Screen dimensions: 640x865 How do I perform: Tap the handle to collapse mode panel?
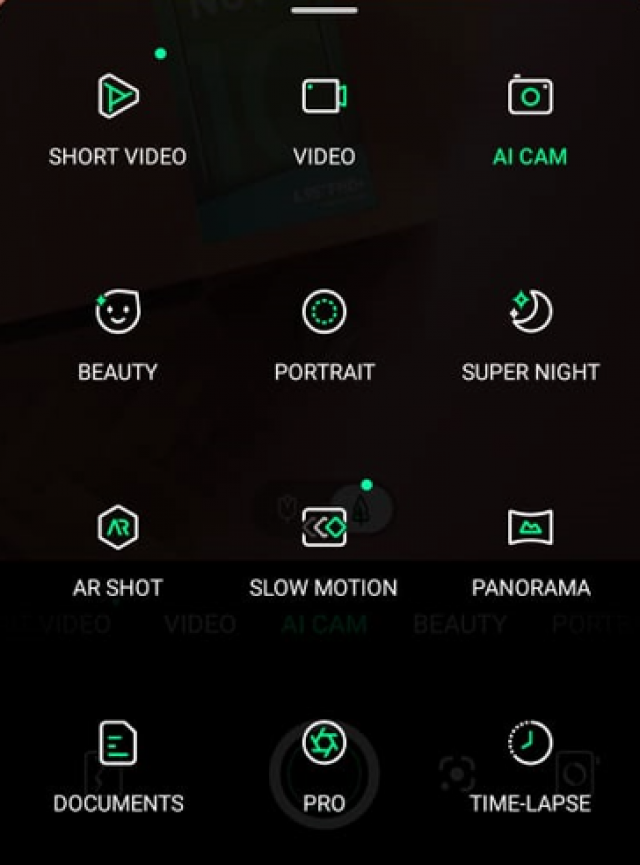point(324,11)
